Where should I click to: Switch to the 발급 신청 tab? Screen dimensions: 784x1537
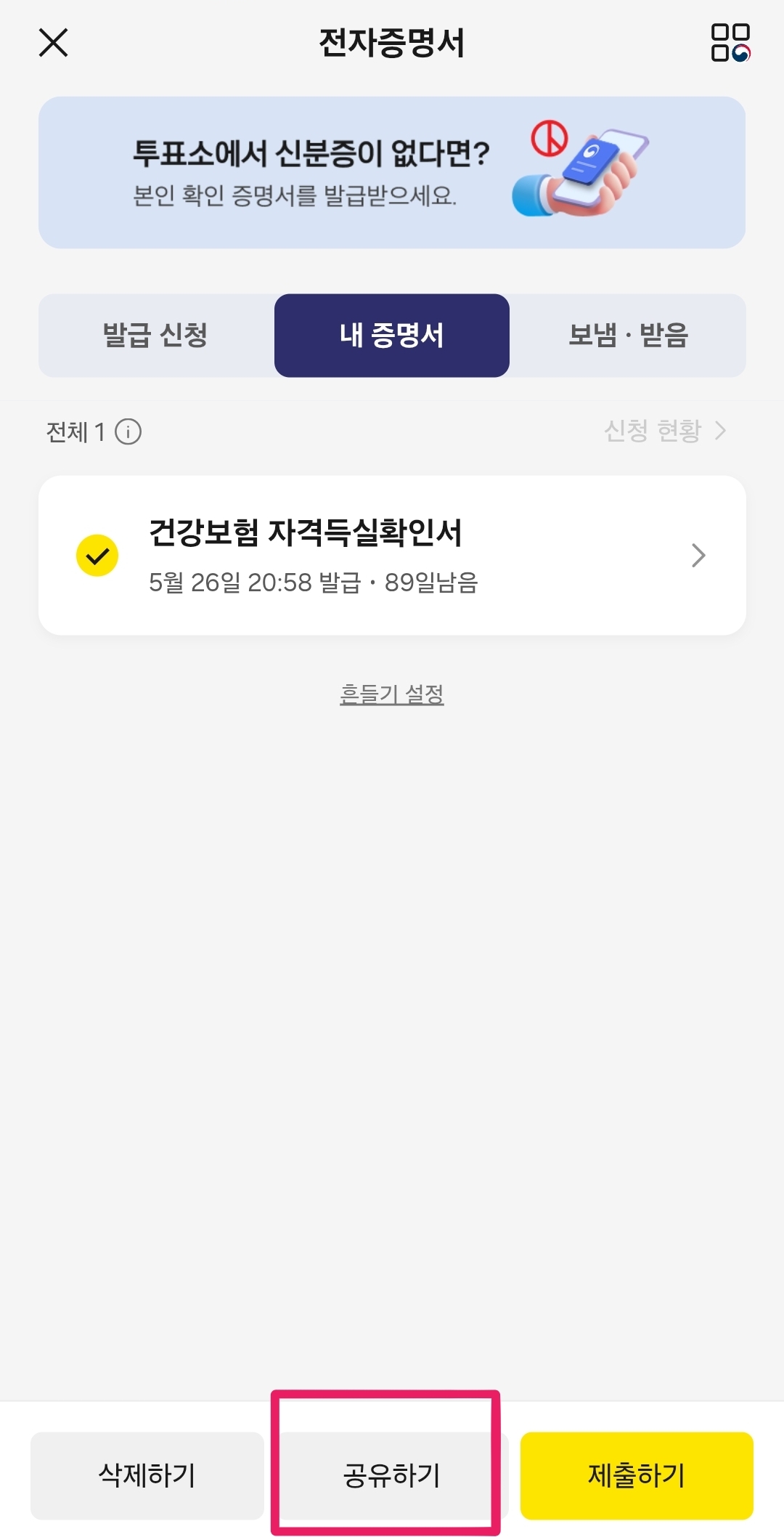(x=157, y=335)
